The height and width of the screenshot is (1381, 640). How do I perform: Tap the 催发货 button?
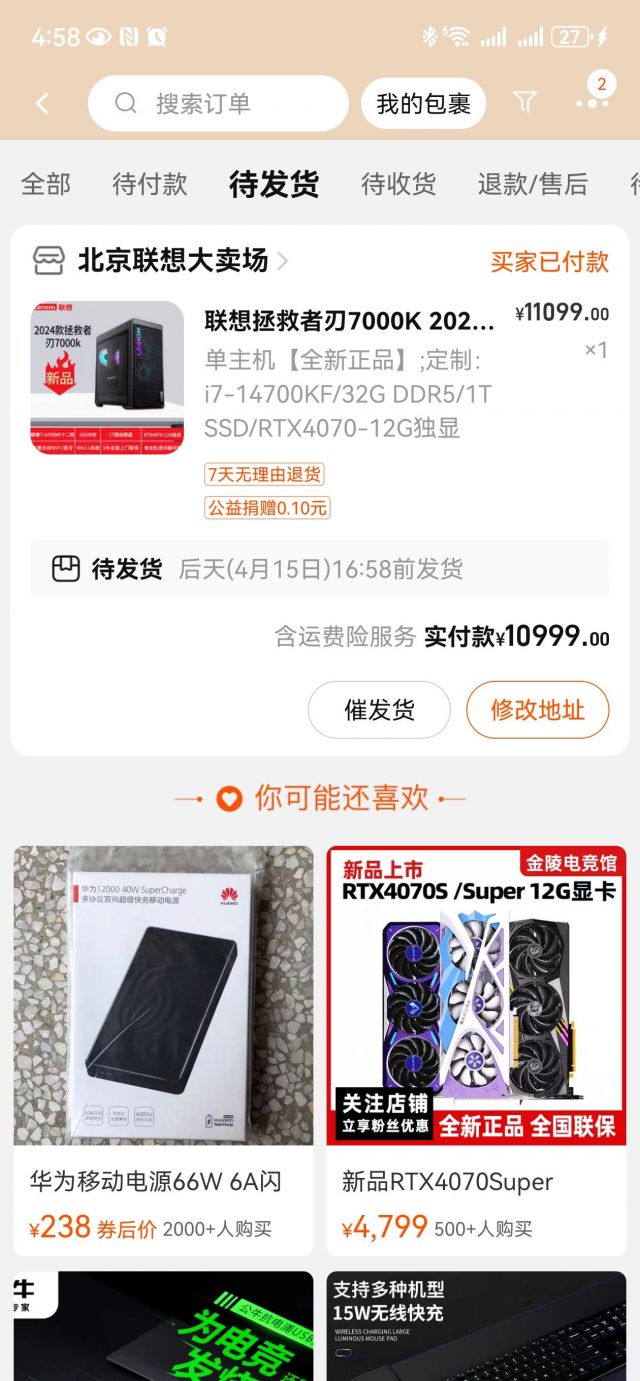(379, 710)
